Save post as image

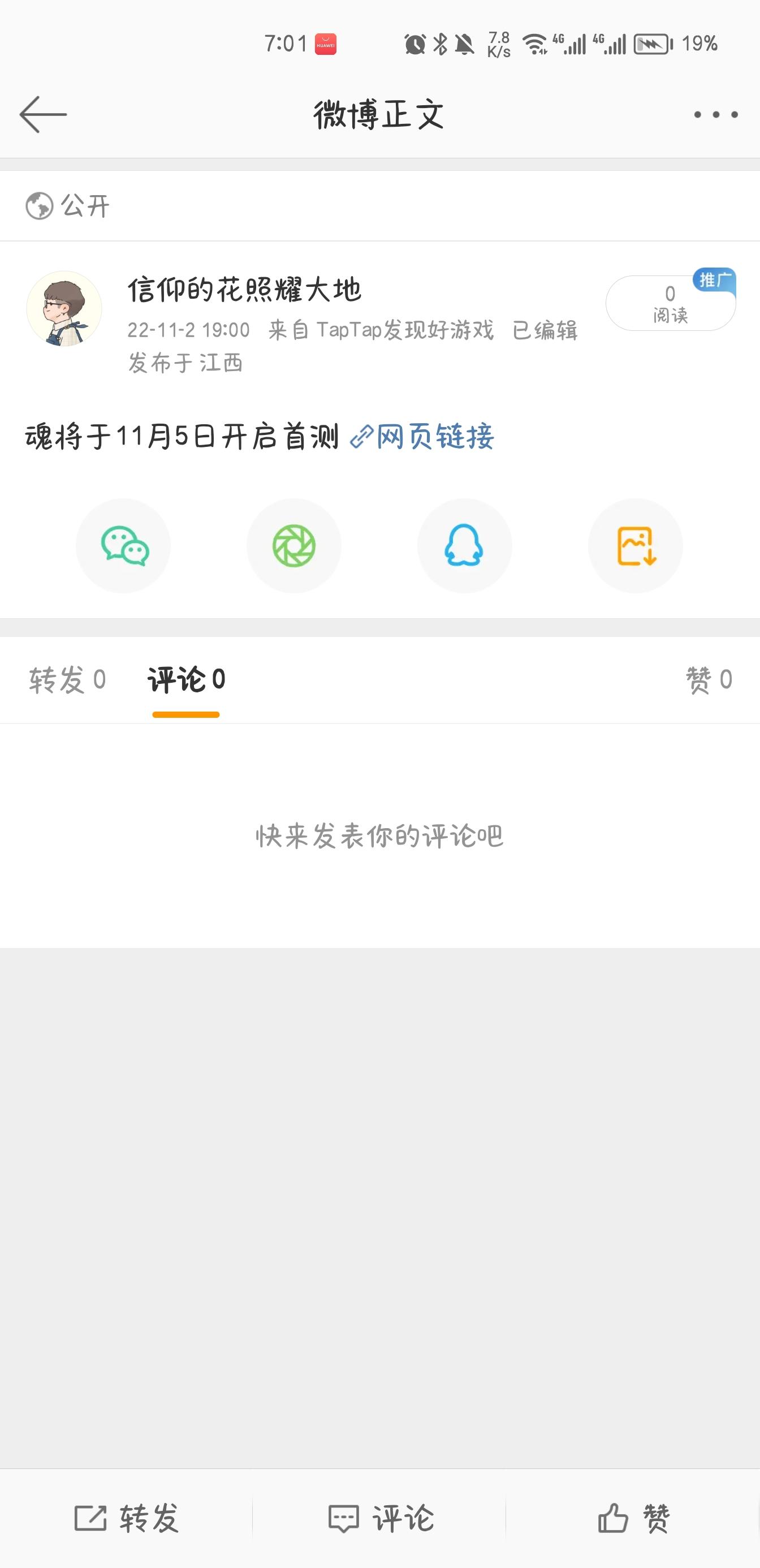click(x=635, y=546)
